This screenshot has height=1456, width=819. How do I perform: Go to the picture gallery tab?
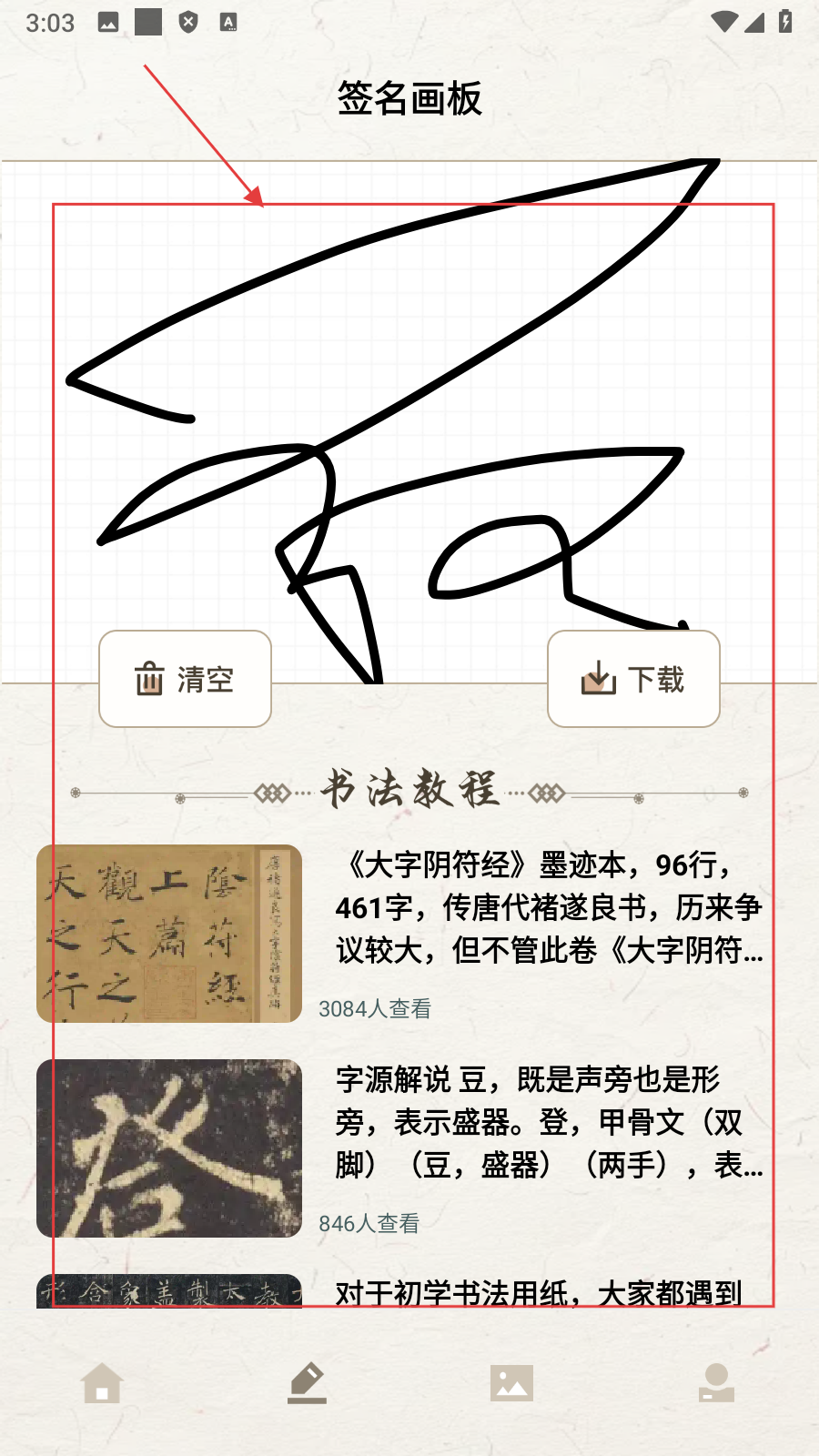point(511,1383)
